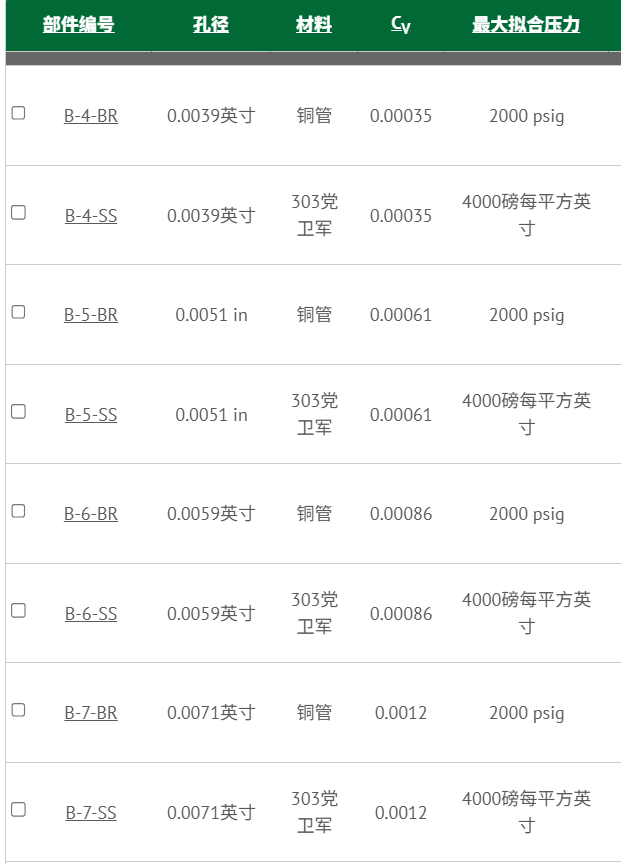Sort by the 材料 column header
Viewport: 621px width, 864px height.
[314, 25]
